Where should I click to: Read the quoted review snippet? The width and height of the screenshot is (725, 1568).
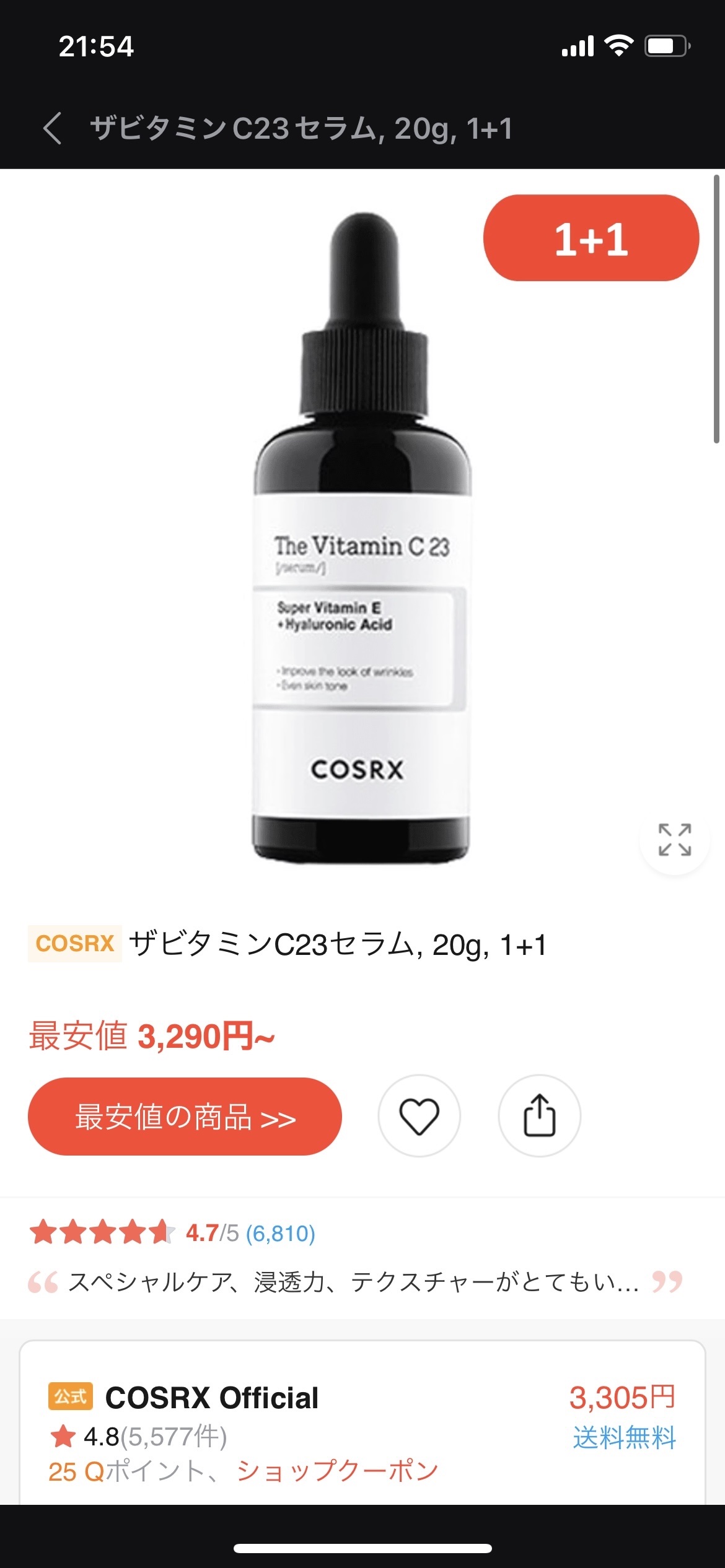point(353,1281)
